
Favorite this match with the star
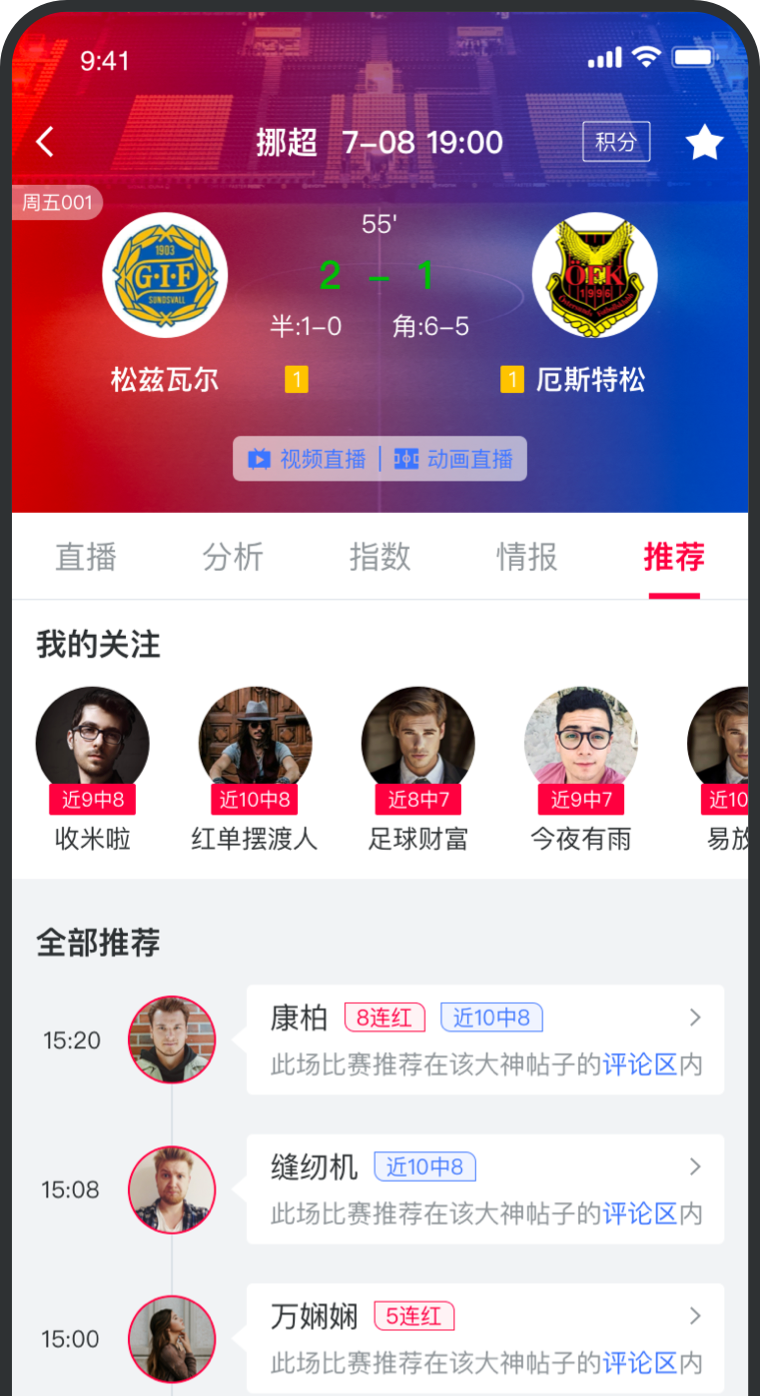click(704, 143)
